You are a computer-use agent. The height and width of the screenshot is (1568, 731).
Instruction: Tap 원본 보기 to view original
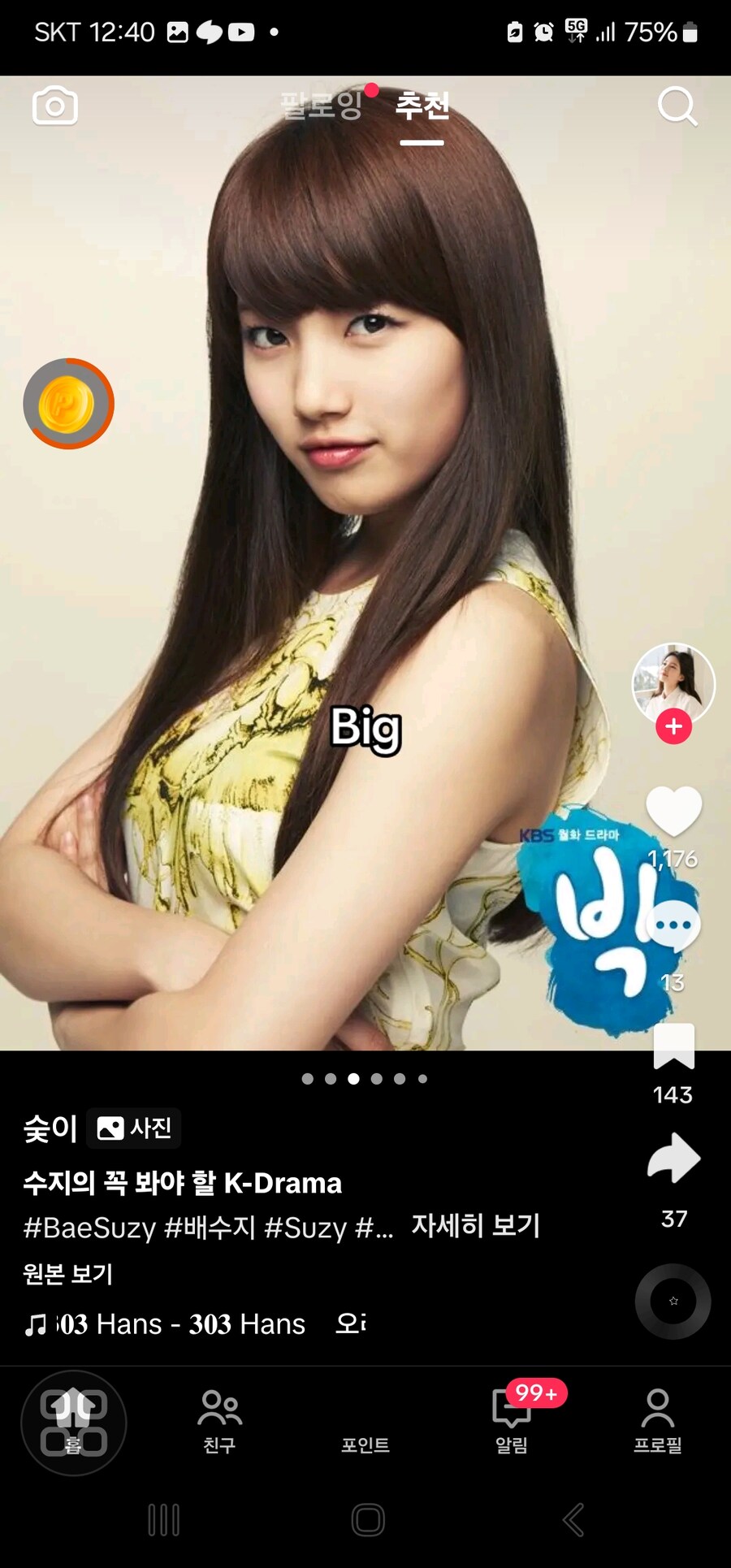68,1274
